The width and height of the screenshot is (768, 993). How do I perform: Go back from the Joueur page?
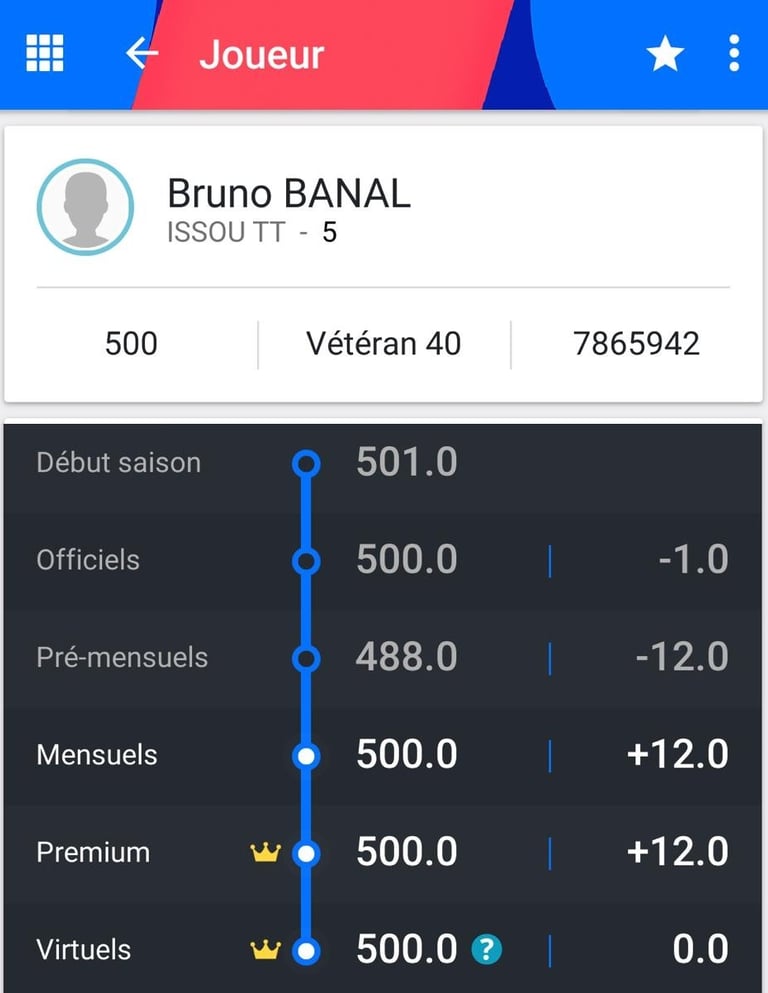coord(142,53)
